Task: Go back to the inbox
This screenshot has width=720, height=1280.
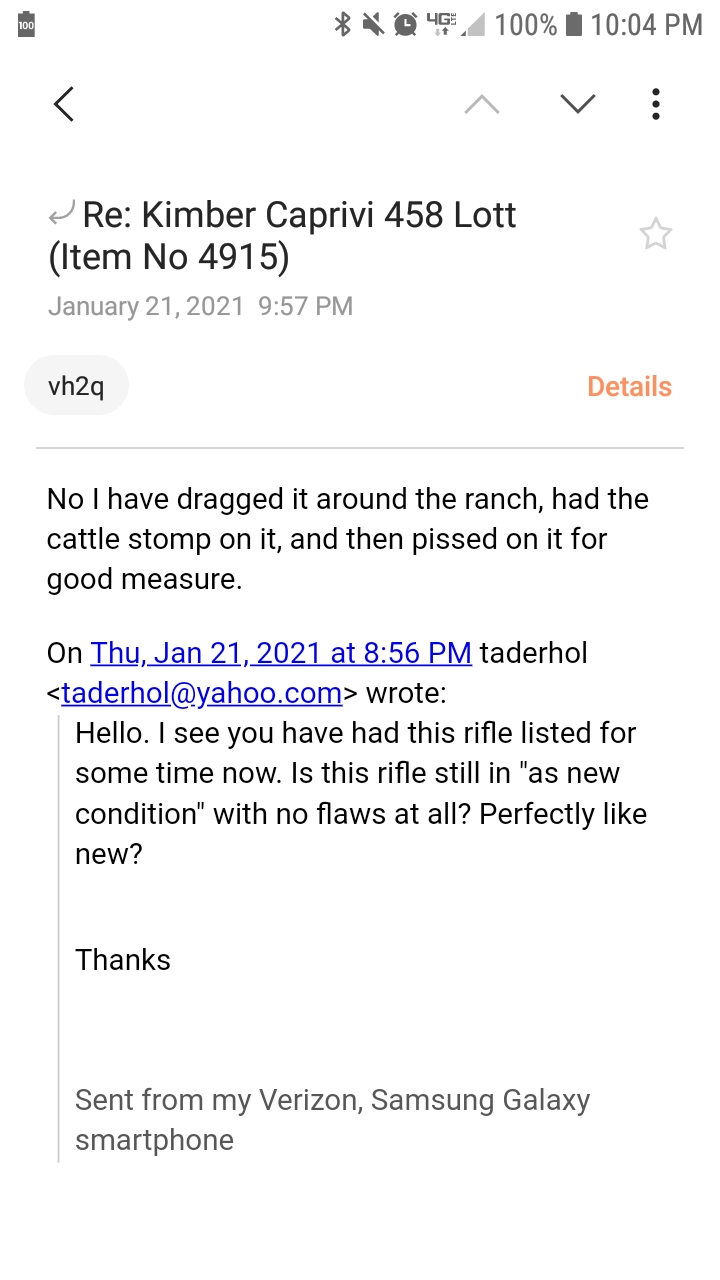Action: [x=64, y=104]
